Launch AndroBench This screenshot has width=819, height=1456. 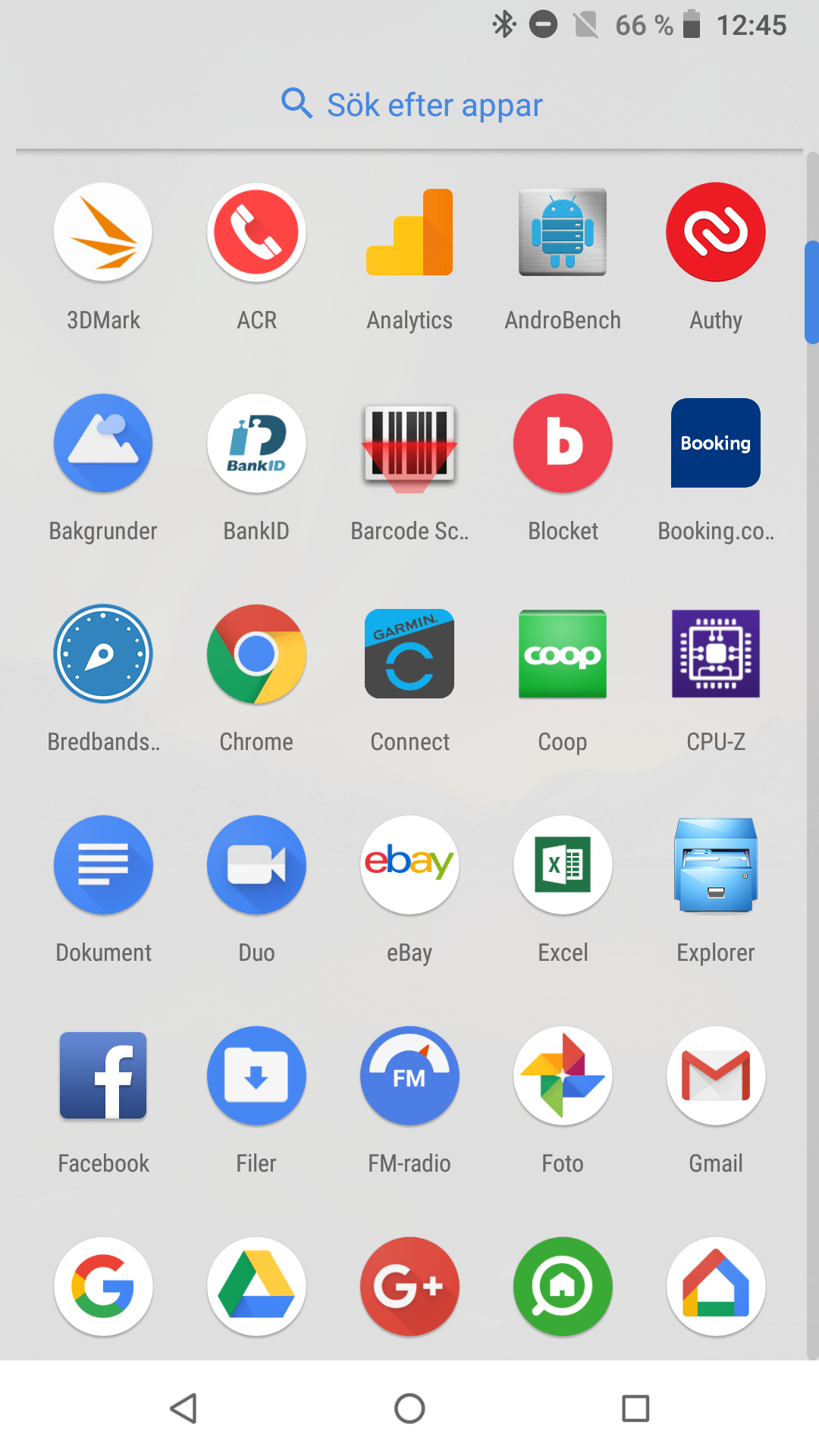(563, 233)
